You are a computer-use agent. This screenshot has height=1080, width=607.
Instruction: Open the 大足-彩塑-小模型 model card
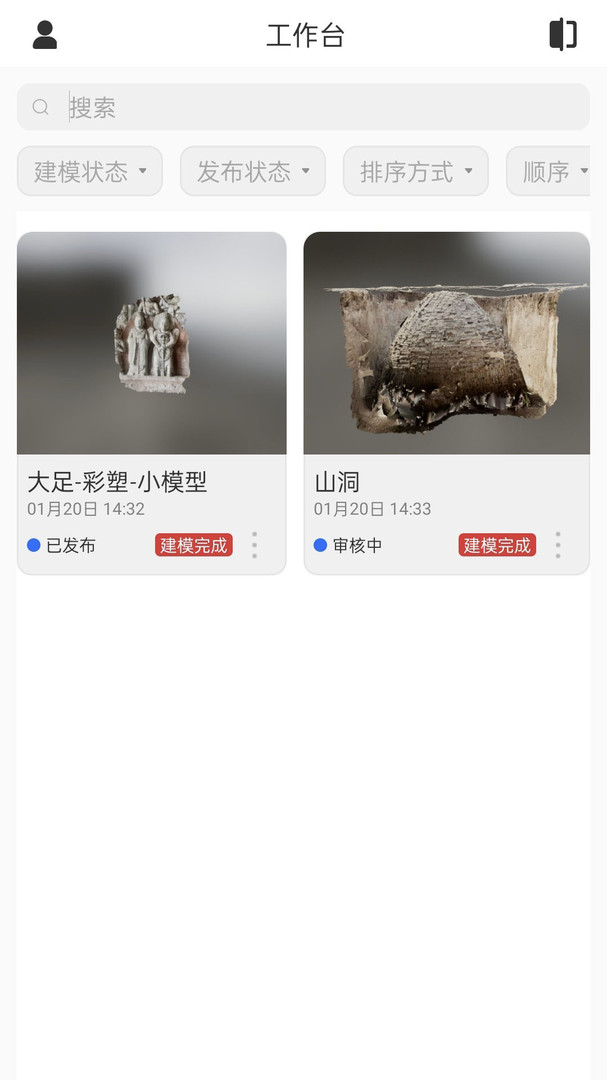pos(152,344)
